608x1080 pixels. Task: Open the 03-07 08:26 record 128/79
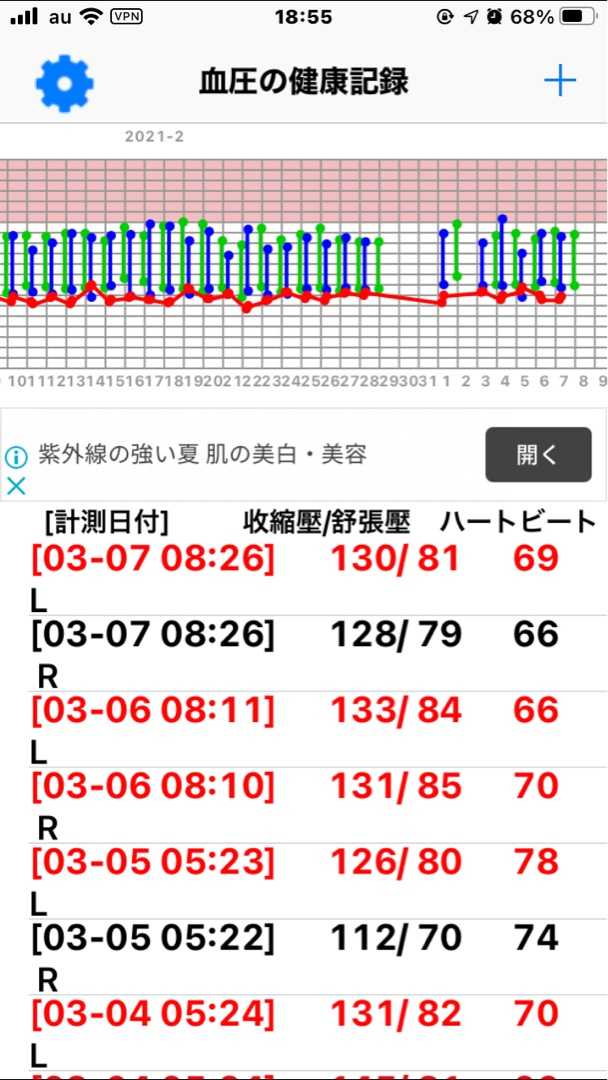(304, 654)
